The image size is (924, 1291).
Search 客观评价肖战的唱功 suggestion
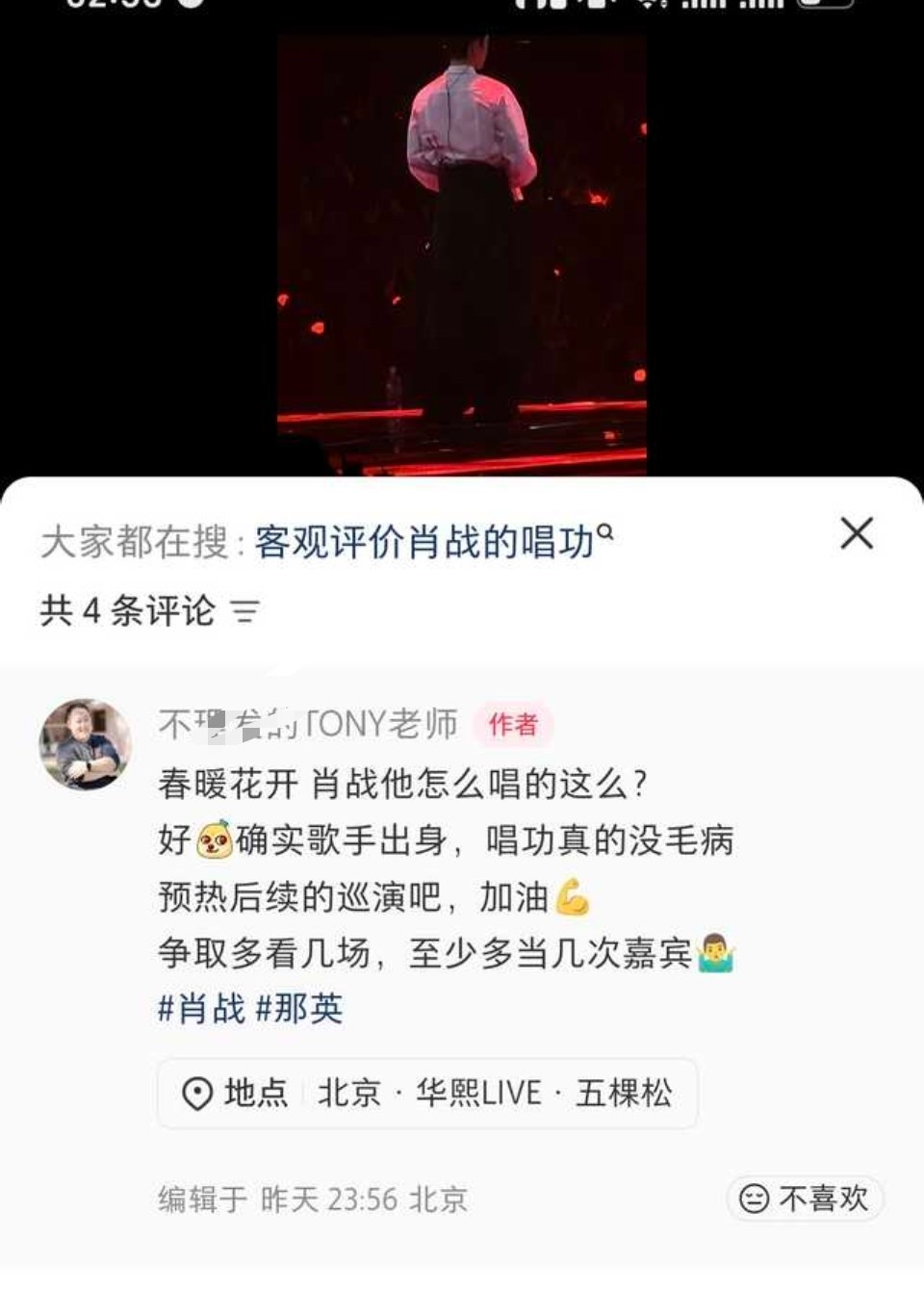pos(433,542)
